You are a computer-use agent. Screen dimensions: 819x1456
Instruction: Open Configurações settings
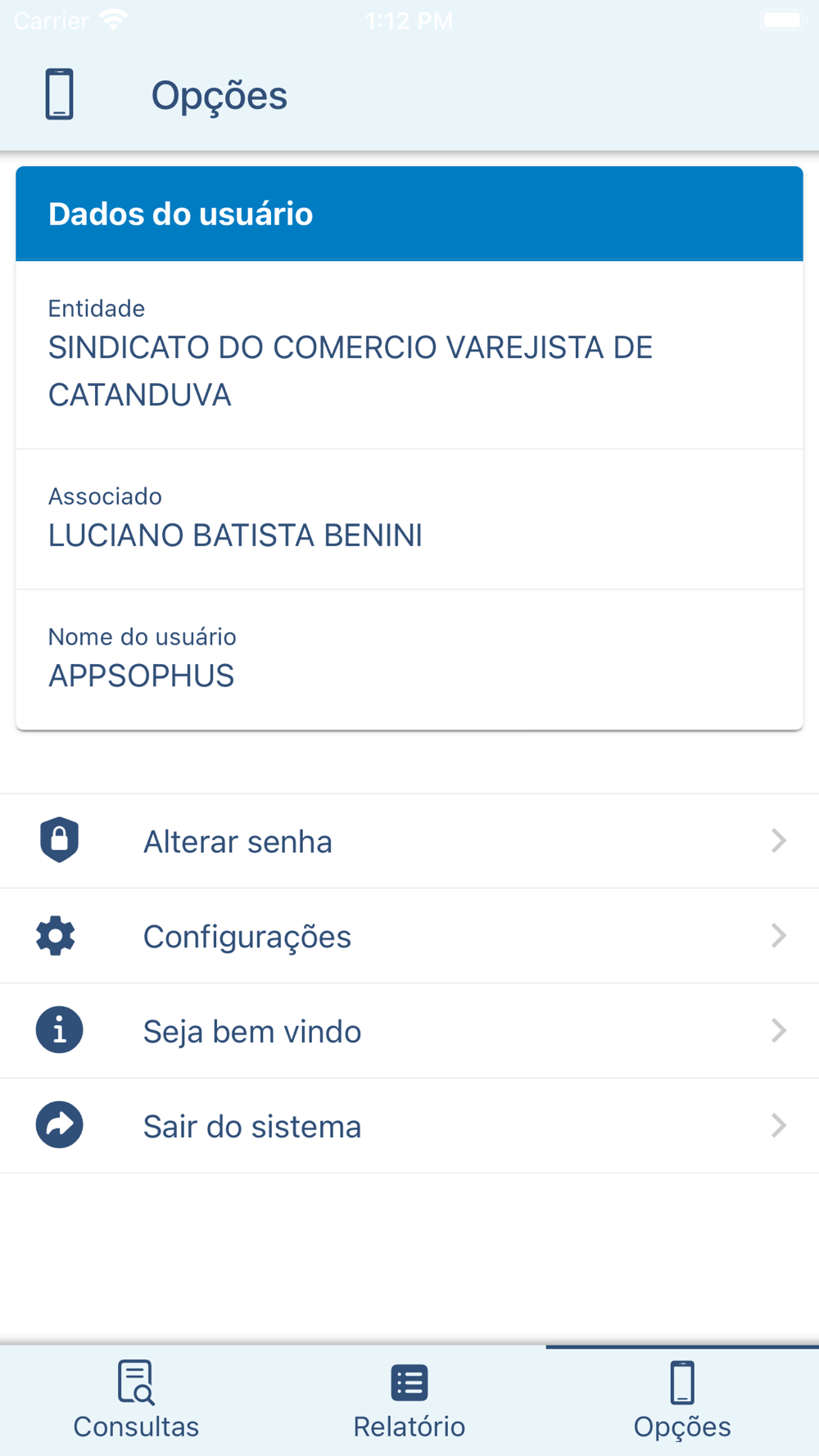point(409,936)
